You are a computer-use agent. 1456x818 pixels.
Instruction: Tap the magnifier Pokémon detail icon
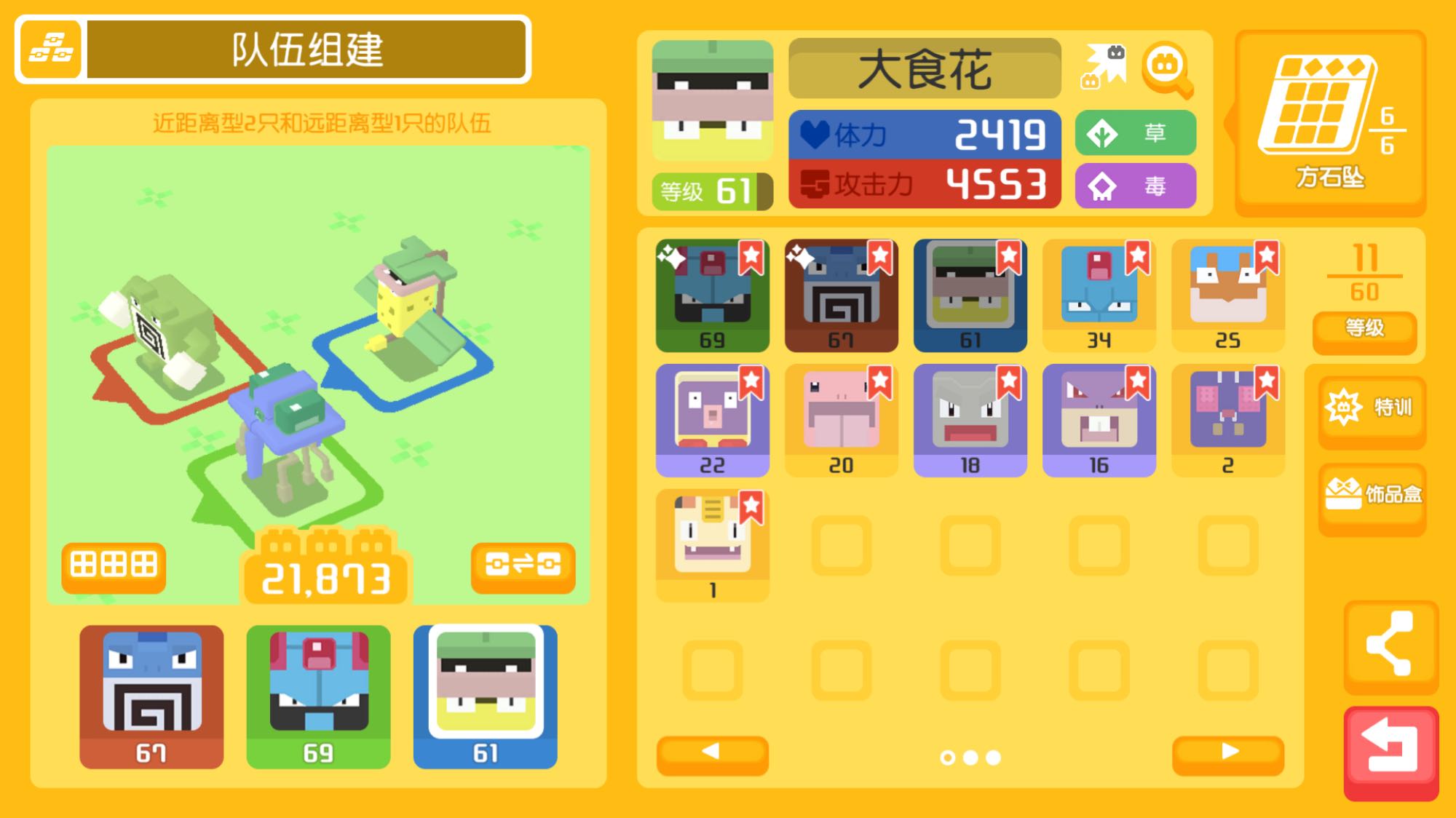point(1166,69)
